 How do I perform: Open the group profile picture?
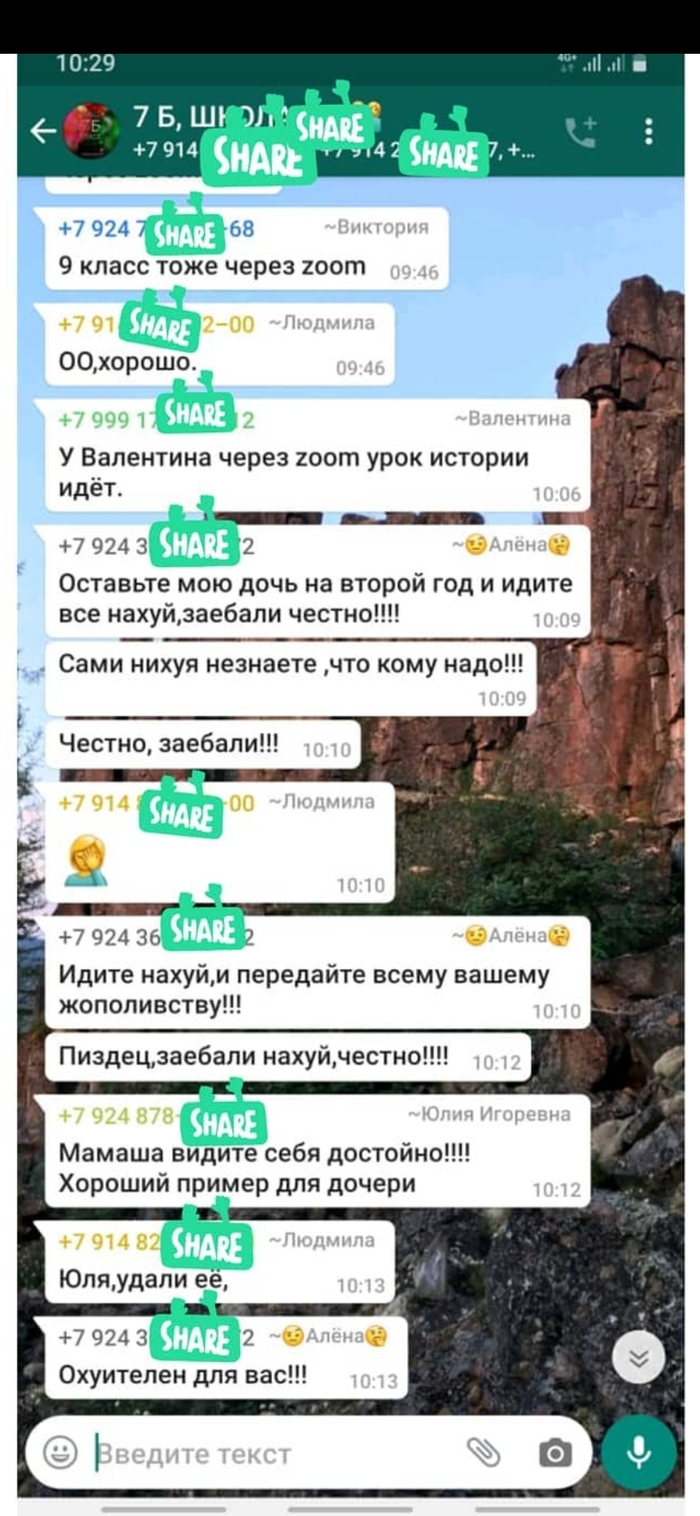tap(91, 131)
